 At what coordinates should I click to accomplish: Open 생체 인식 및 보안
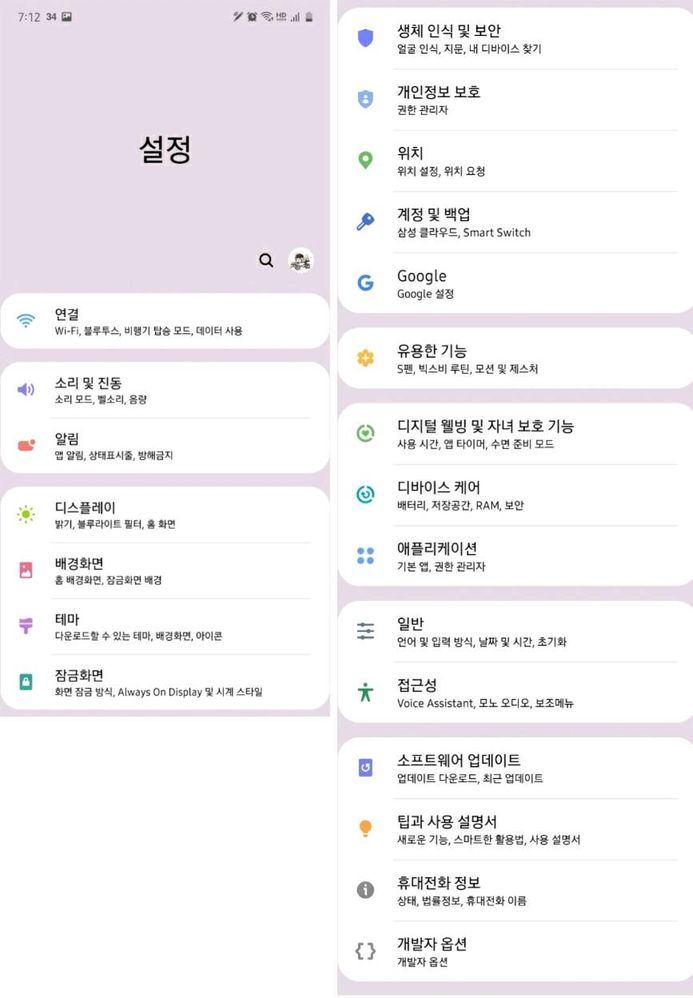tap(515, 39)
